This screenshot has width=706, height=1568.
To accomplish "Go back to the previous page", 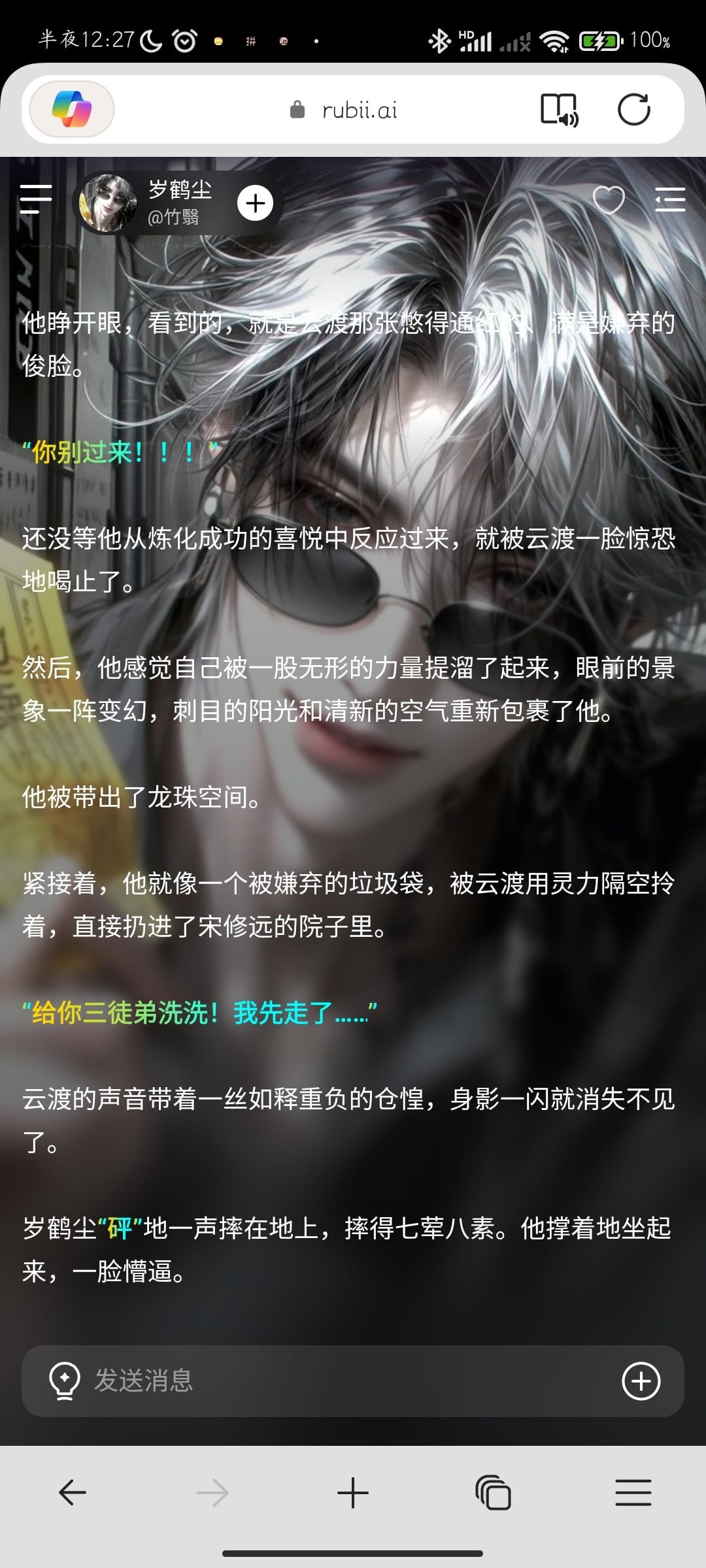I will (72, 1493).
